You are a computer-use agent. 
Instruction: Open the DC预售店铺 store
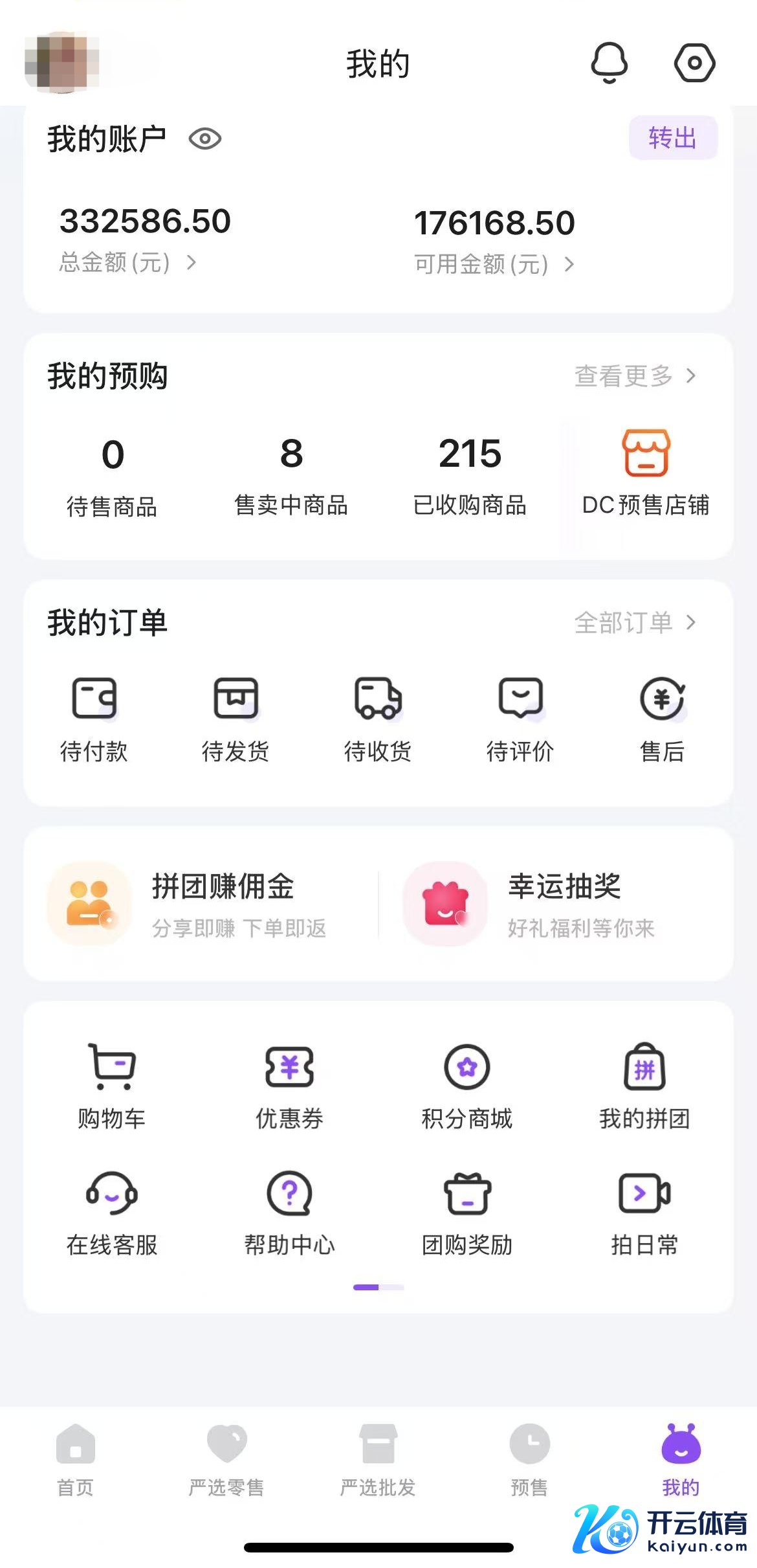646,473
